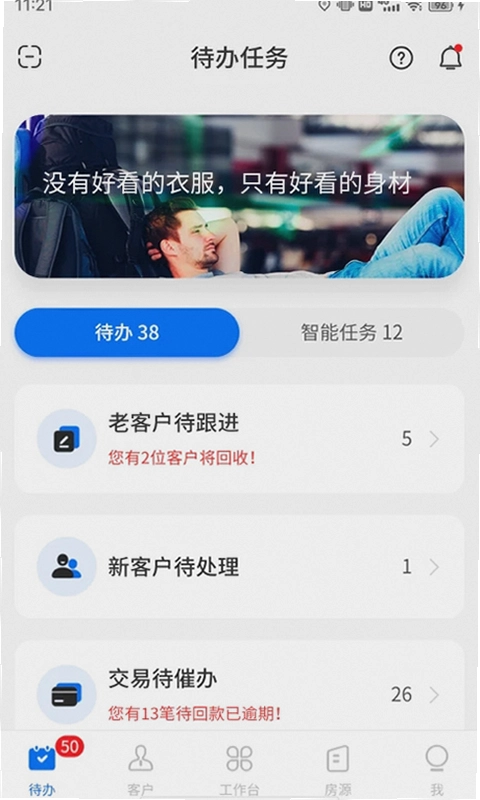Open the notifications bell

451,57
